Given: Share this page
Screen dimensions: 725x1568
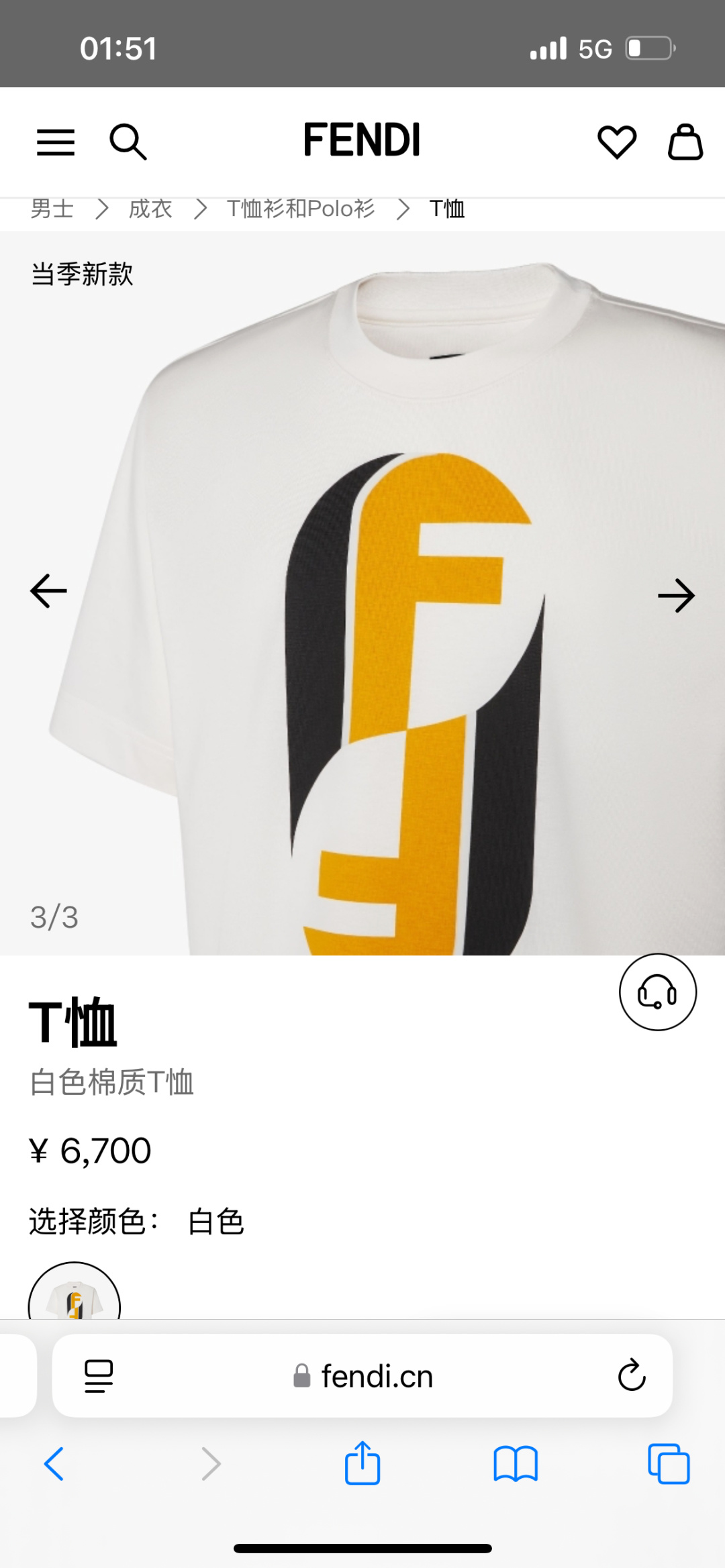Looking at the screenshot, I should pos(362,1463).
